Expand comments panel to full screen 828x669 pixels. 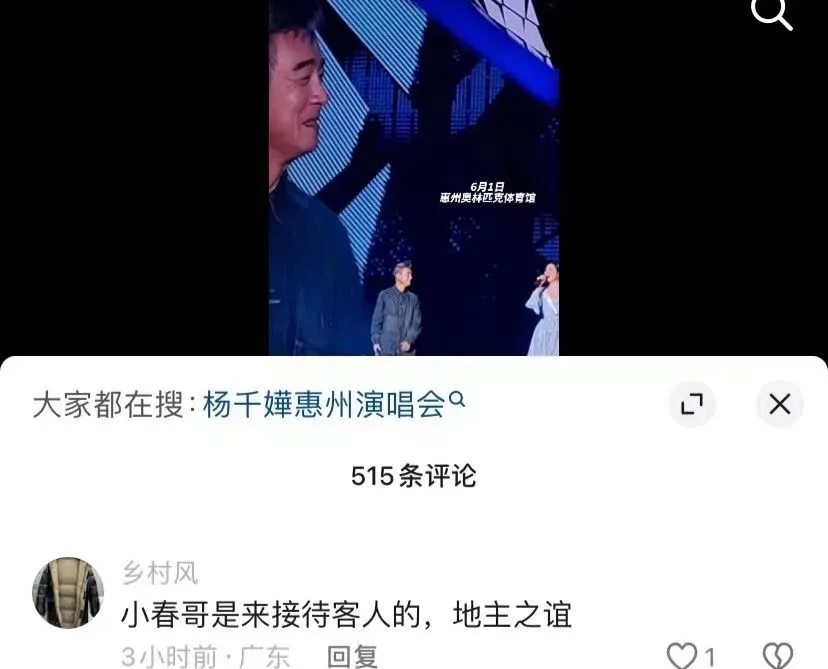(692, 404)
